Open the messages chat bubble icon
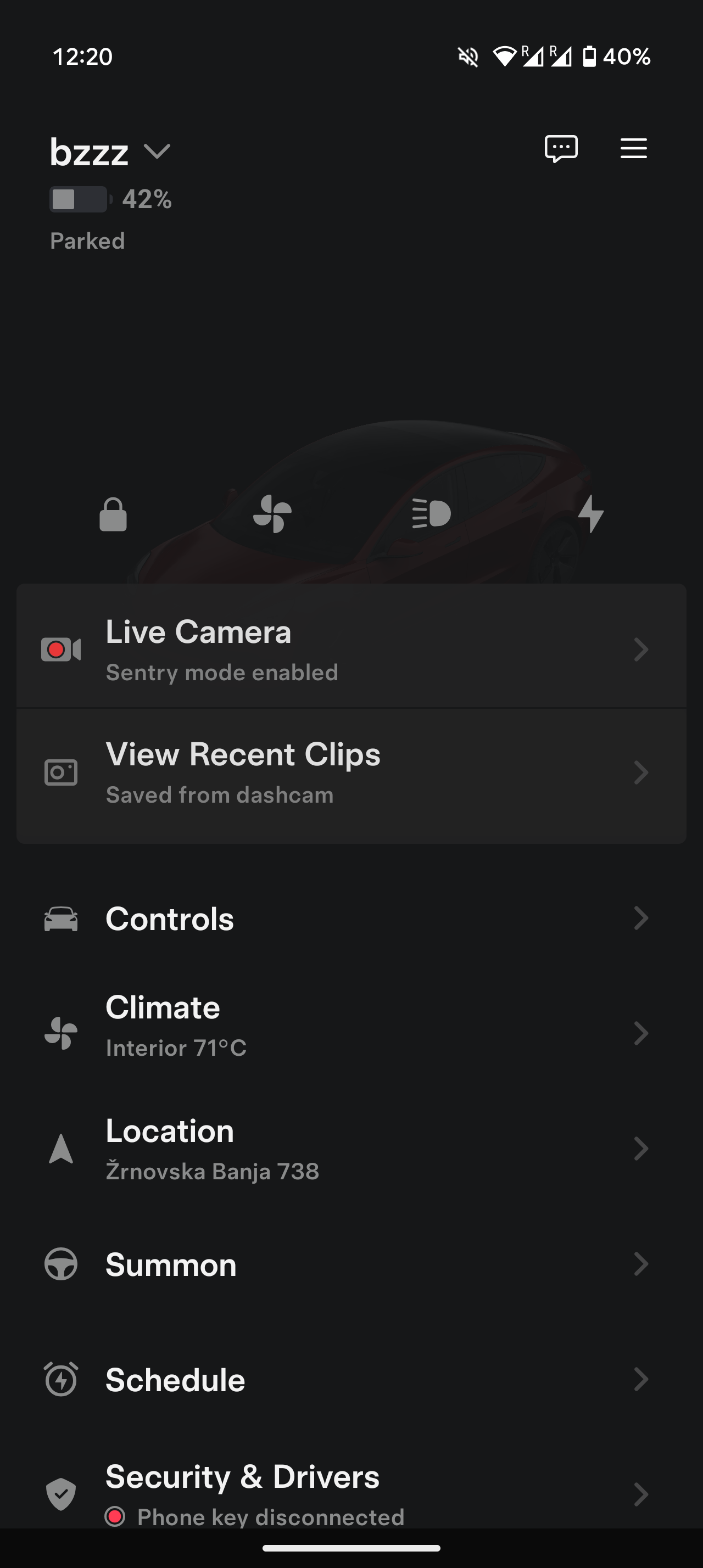This screenshot has height=1568, width=703. pos(561,149)
